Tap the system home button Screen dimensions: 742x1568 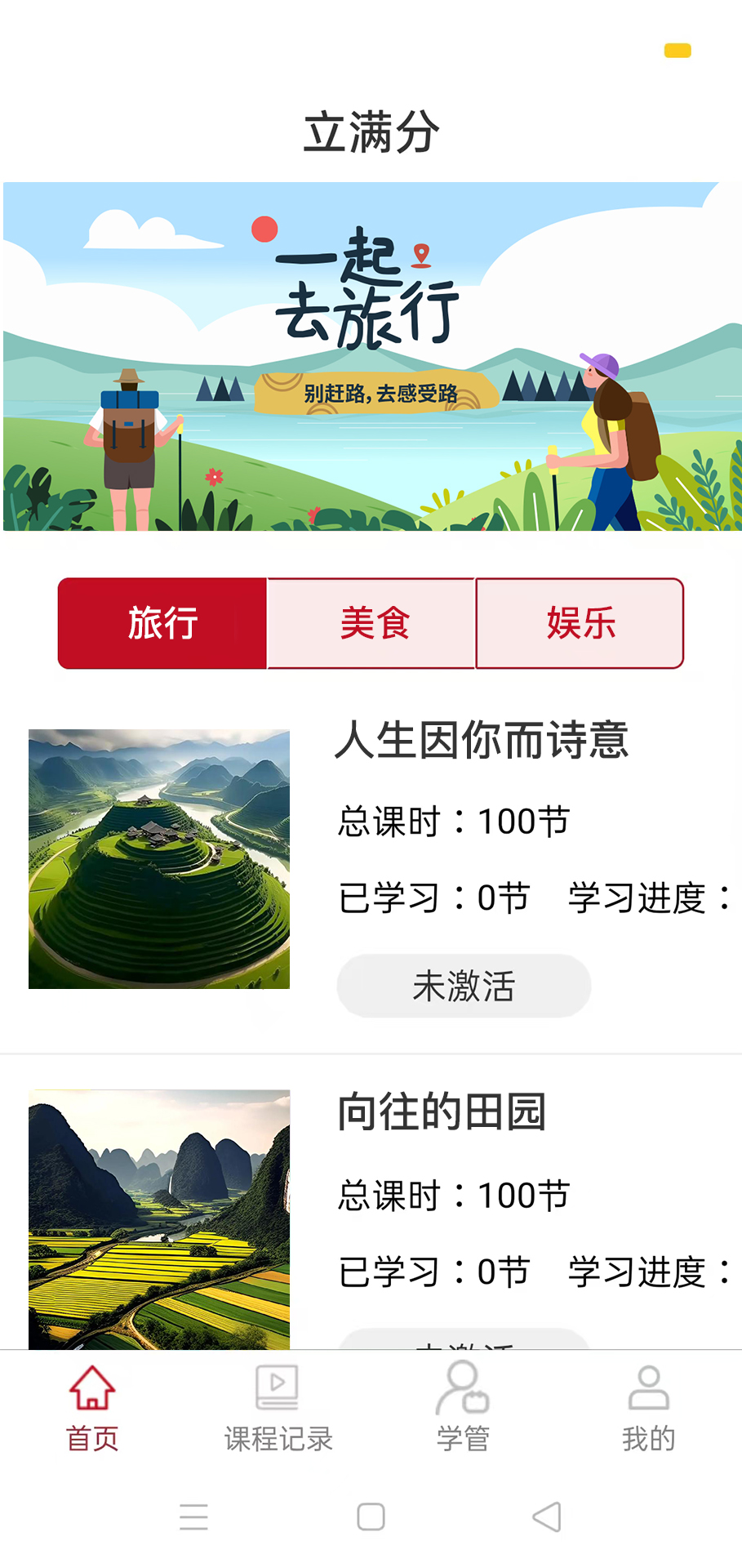point(371,1517)
